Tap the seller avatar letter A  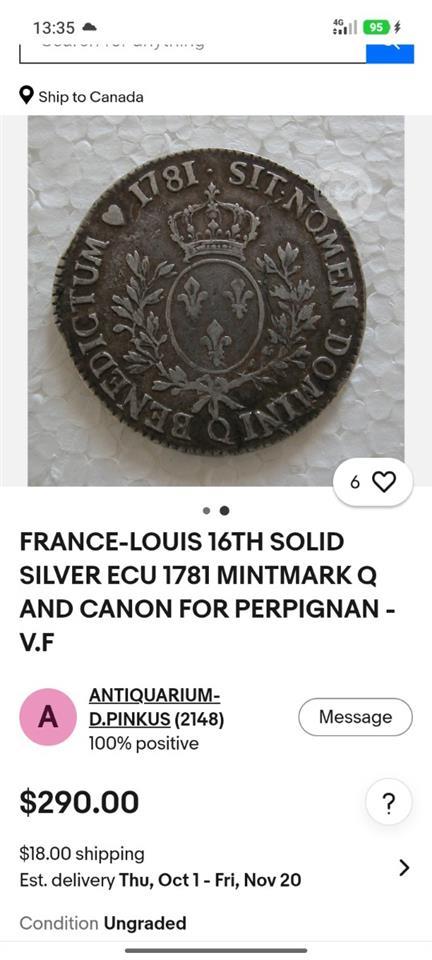click(48, 717)
